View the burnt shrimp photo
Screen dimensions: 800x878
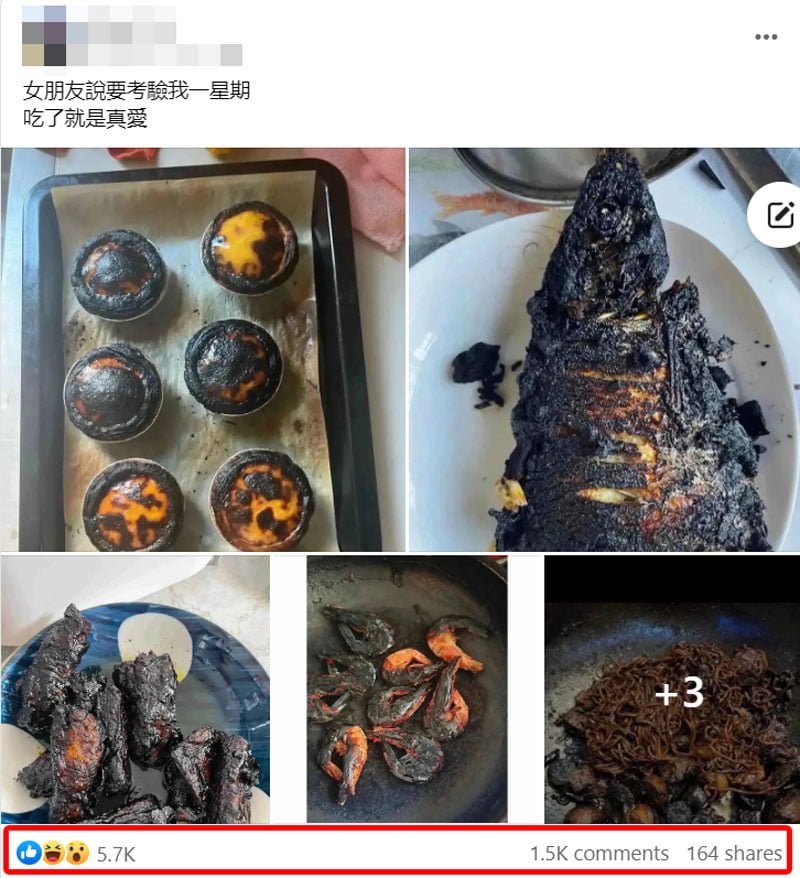tap(407, 689)
